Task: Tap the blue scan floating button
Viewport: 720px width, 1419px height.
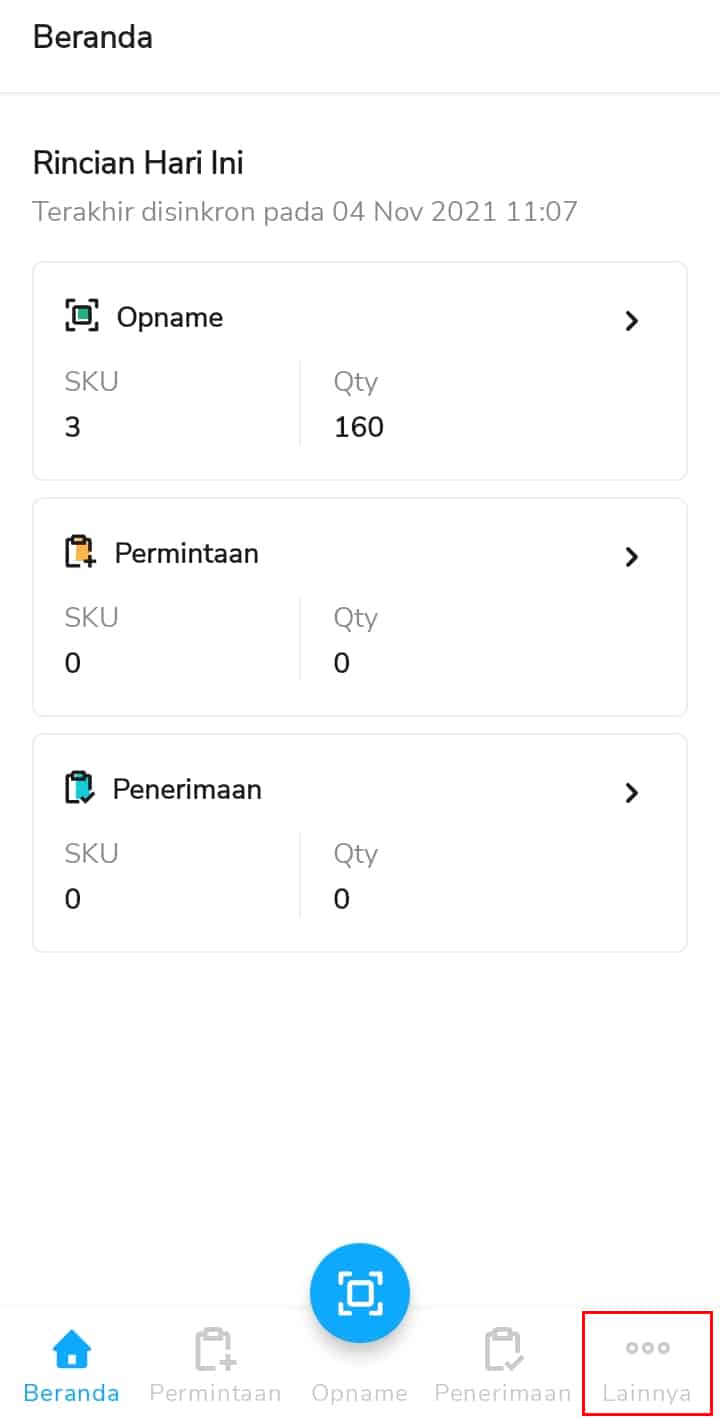Action: tap(360, 1293)
